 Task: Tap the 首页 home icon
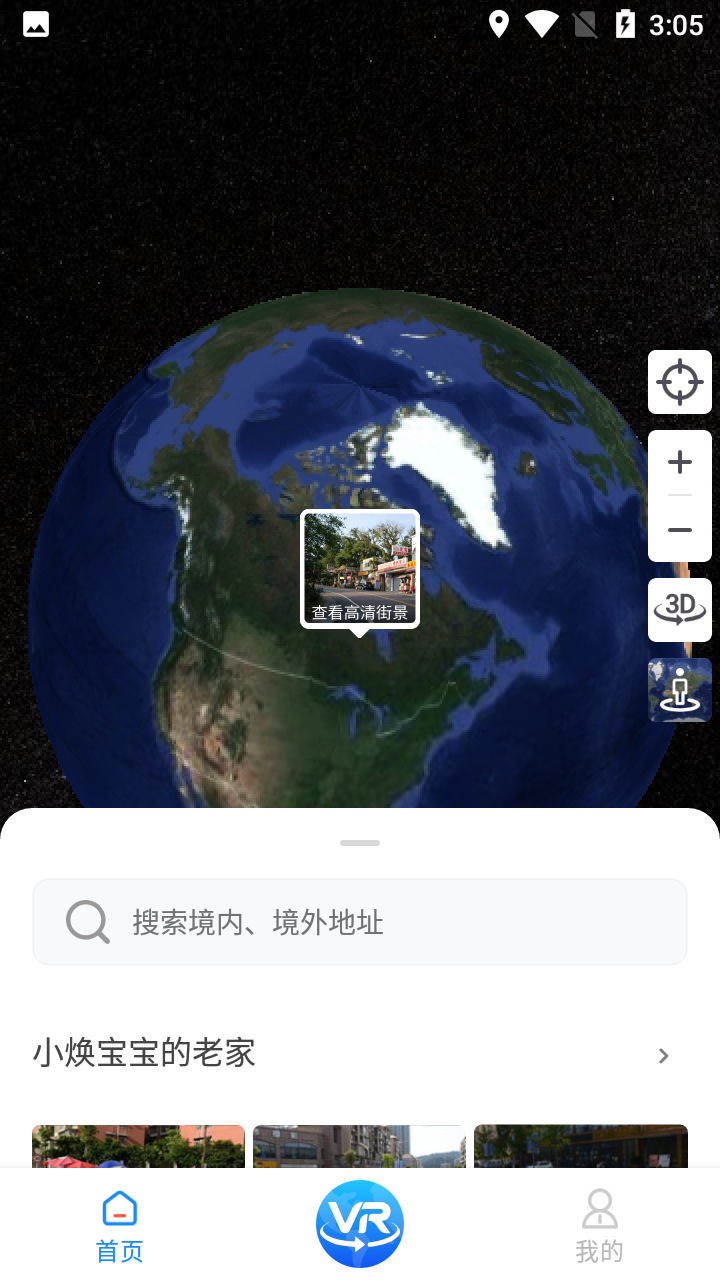click(x=119, y=1208)
